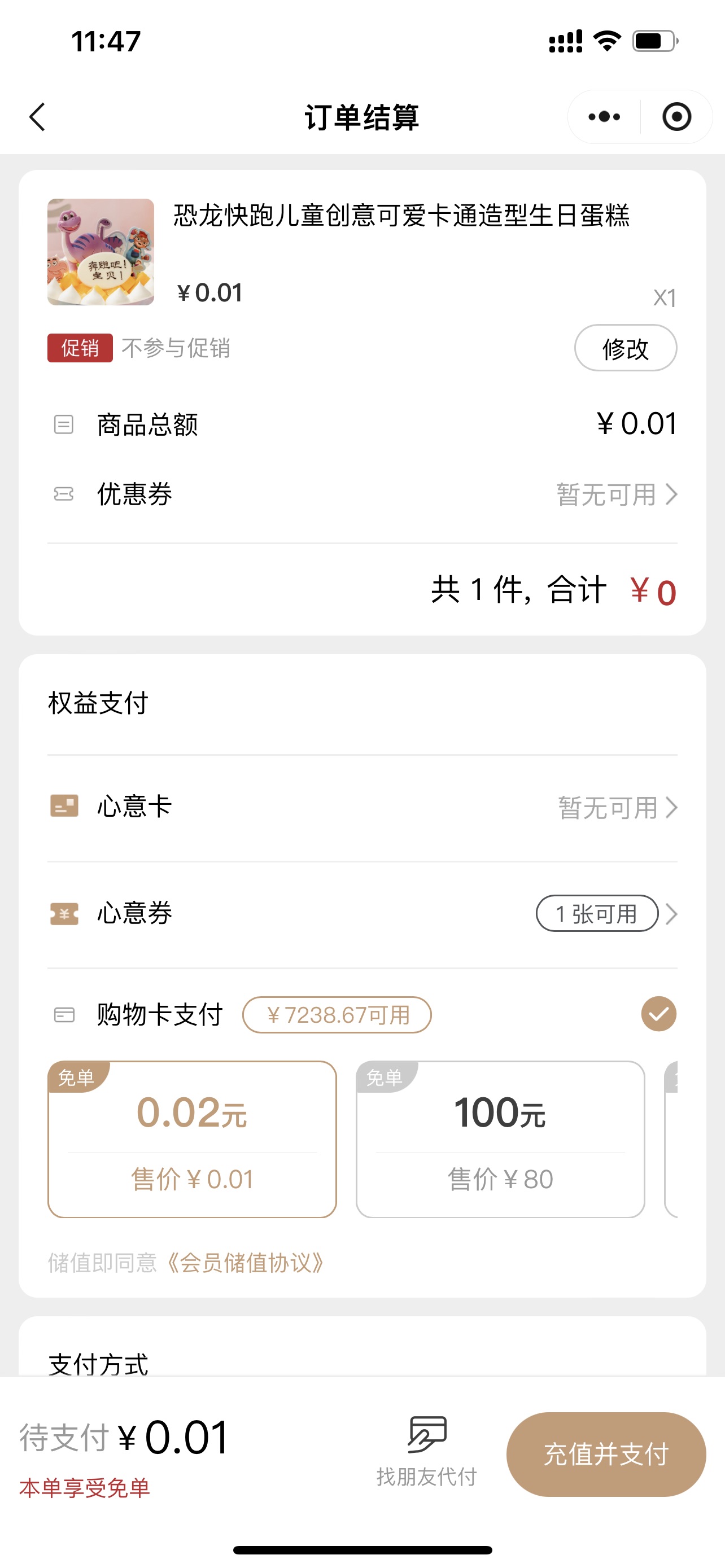Screen dimensions: 725x1568
Task: Select the 100元 recharge card priced ¥80
Action: click(500, 1139)
